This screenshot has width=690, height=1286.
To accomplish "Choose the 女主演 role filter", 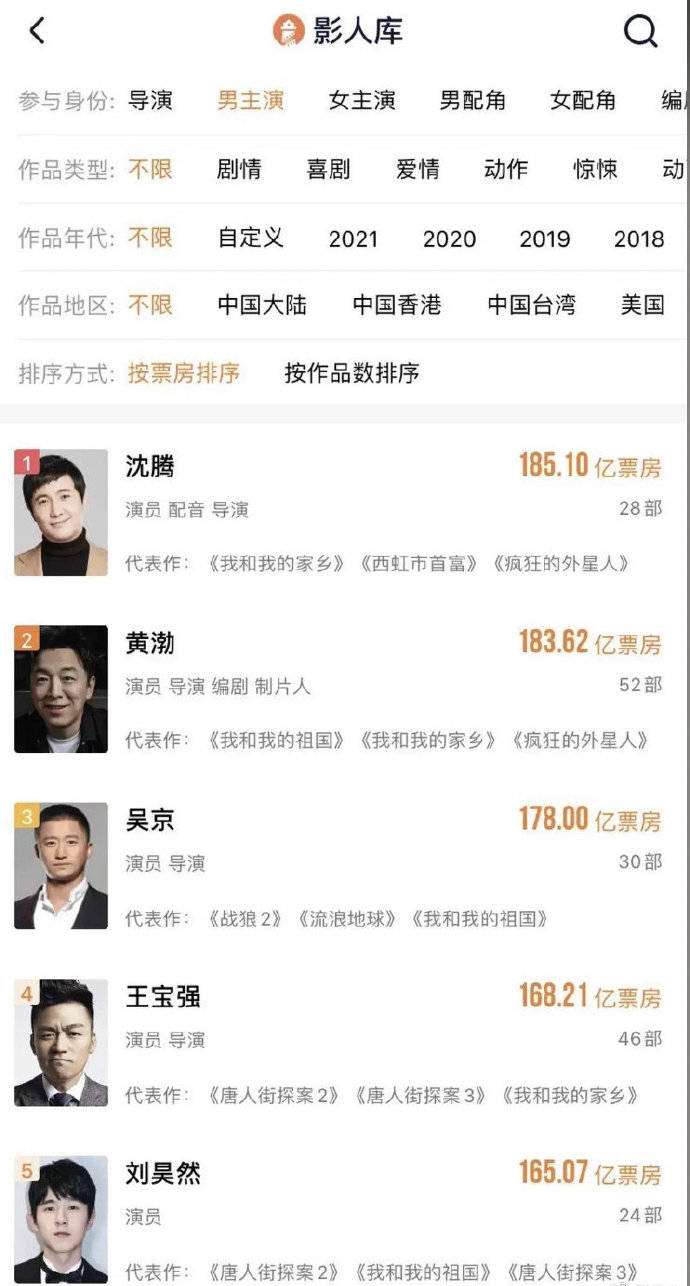I will [x=362, y=101].
